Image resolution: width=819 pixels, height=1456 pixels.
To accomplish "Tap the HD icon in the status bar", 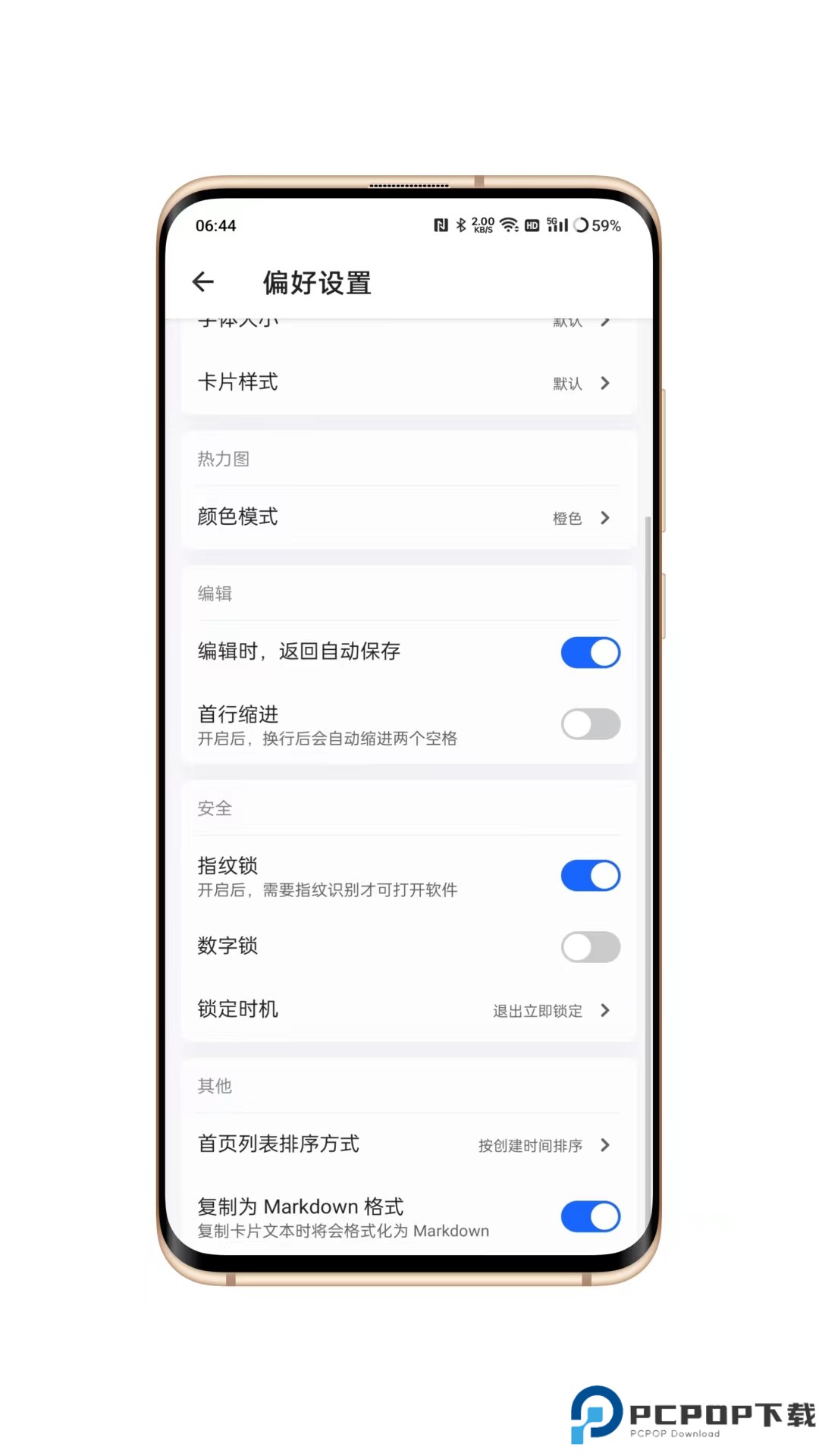I will pyautogui.click(x=531, y=225).
